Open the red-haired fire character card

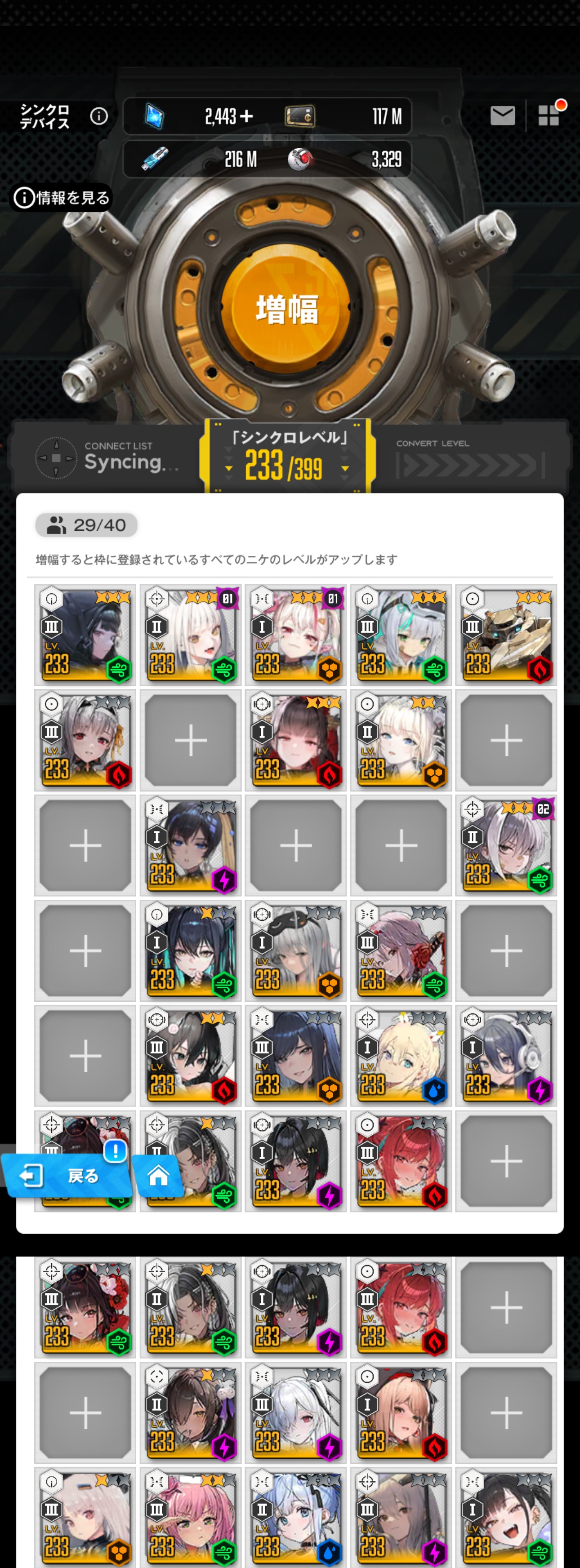(401, 1160)
